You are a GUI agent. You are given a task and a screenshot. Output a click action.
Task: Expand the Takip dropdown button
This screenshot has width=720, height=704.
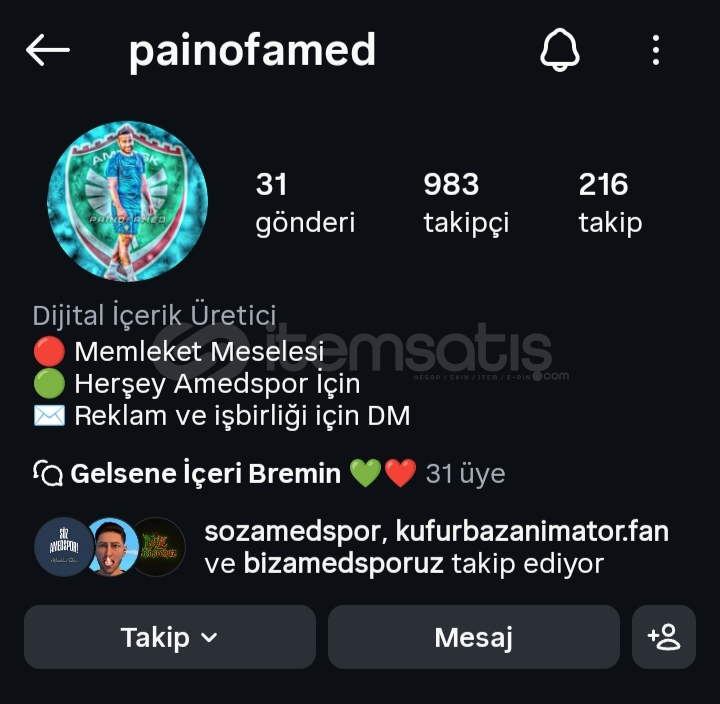coord(169,637)
